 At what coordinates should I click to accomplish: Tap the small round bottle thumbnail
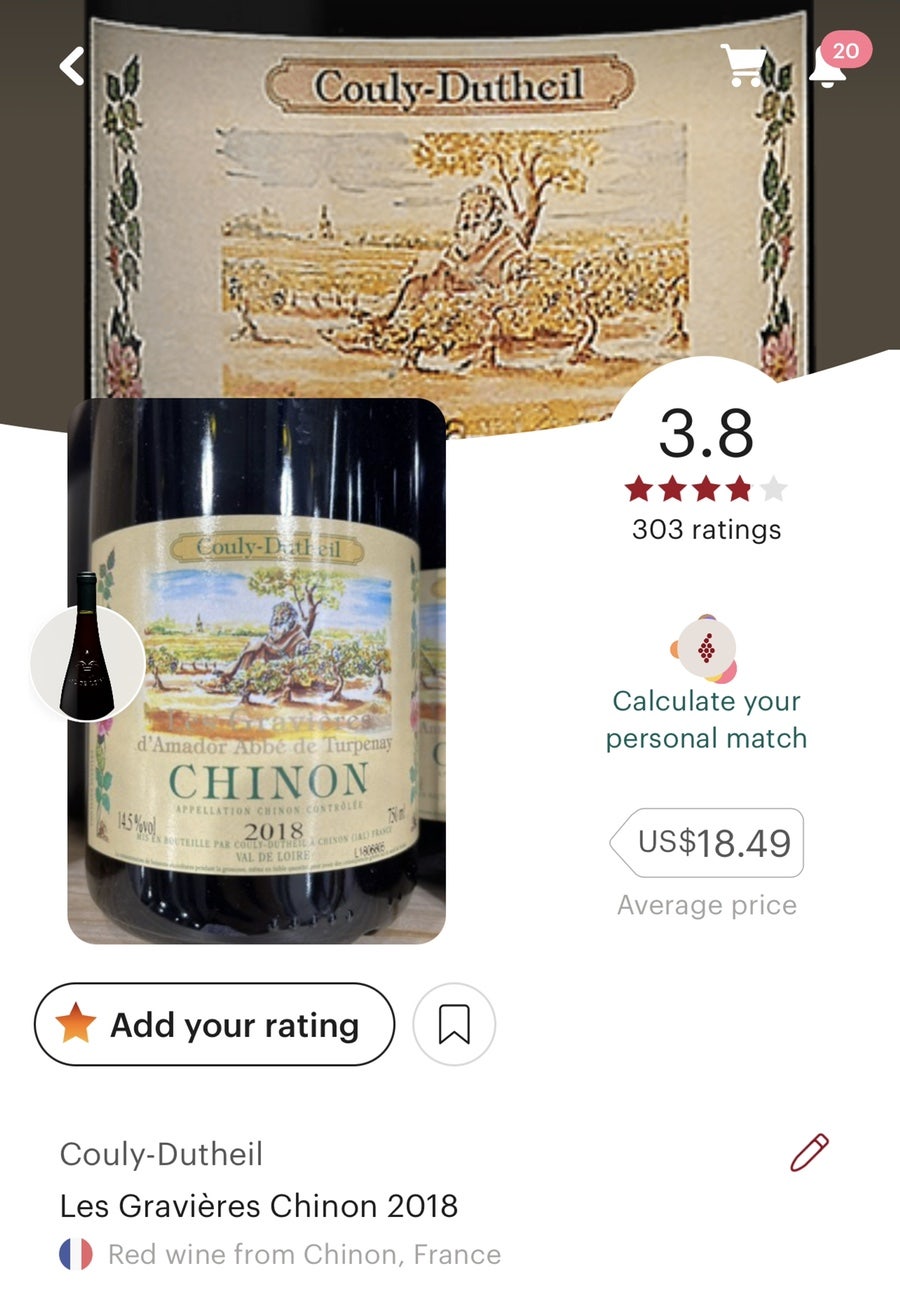click(87, 663)
